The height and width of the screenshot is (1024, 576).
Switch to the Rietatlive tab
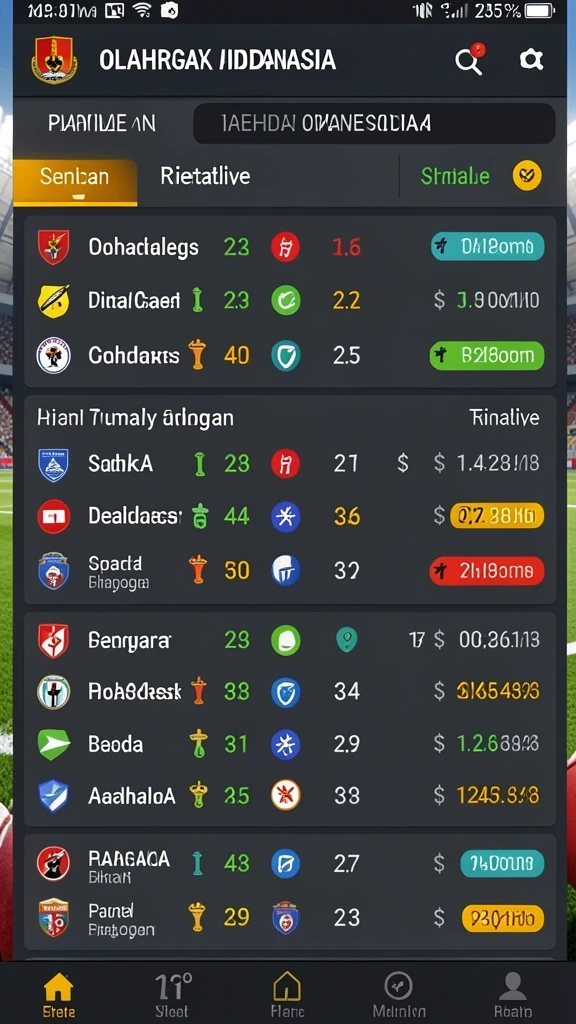click(205, 176)
